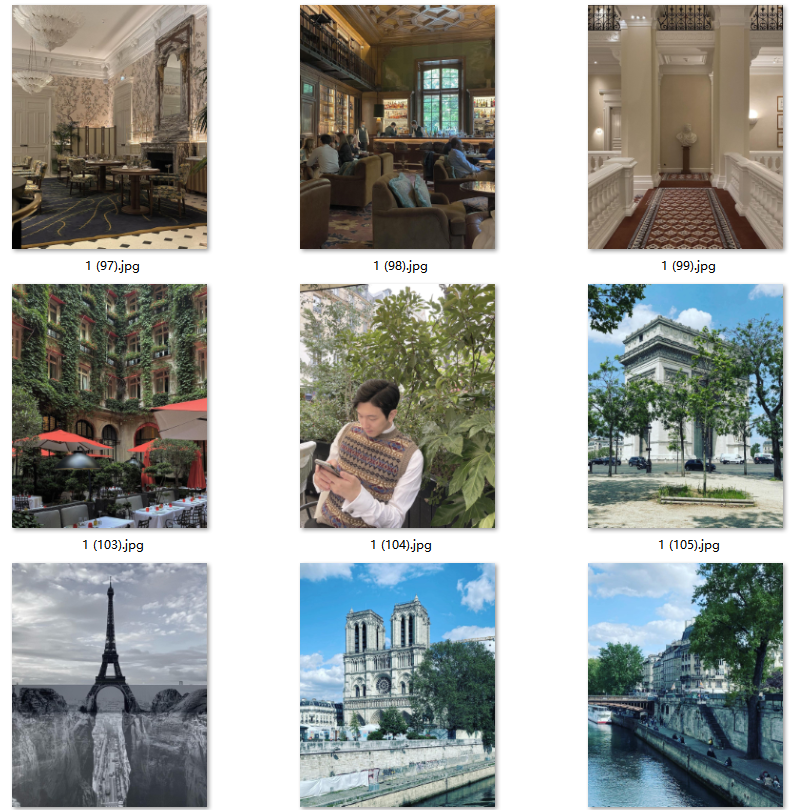Open the river canal with tree photo

tap(686, 685)
